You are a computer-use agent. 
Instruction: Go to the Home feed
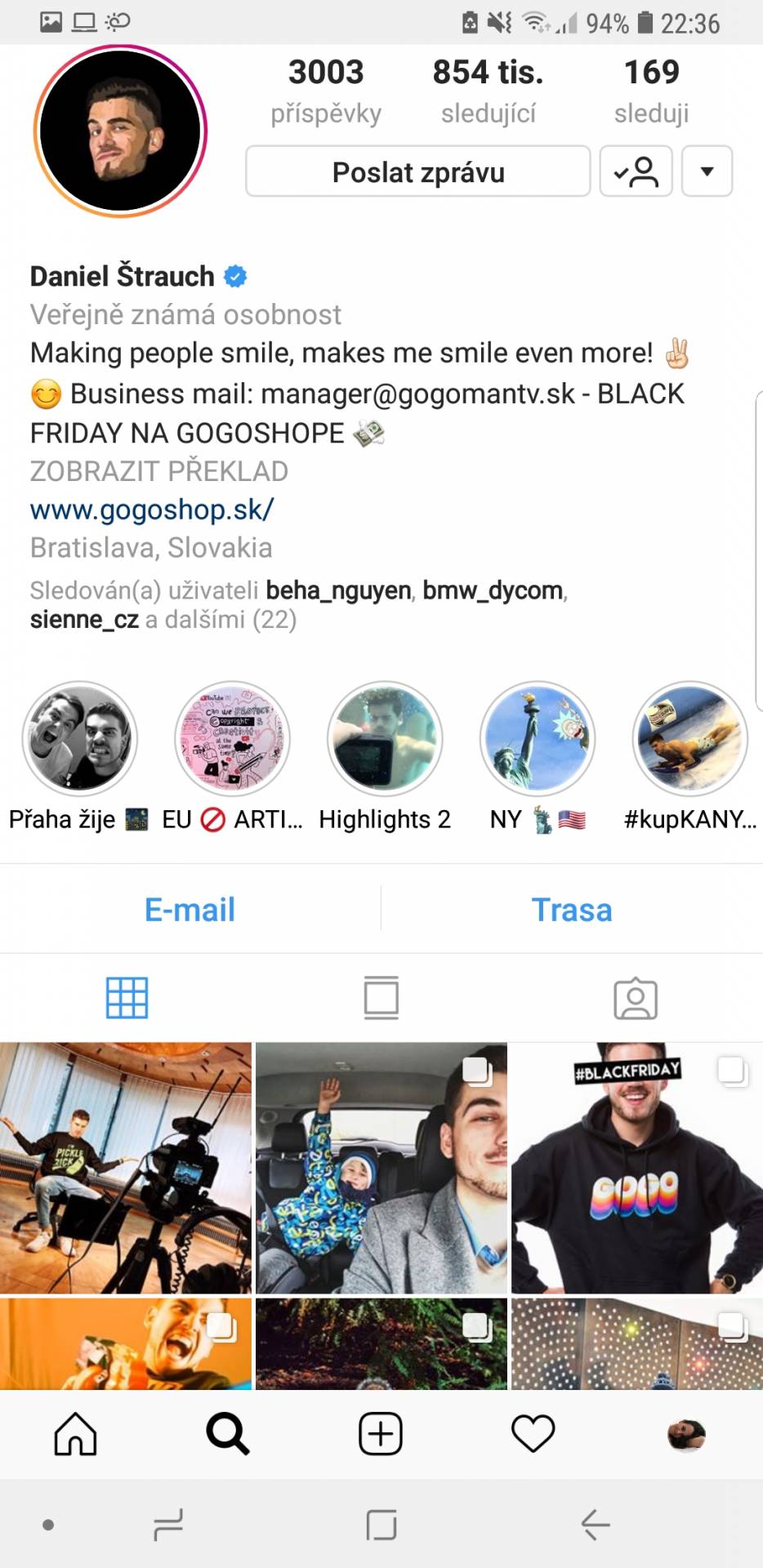(x=75, y=1434)
